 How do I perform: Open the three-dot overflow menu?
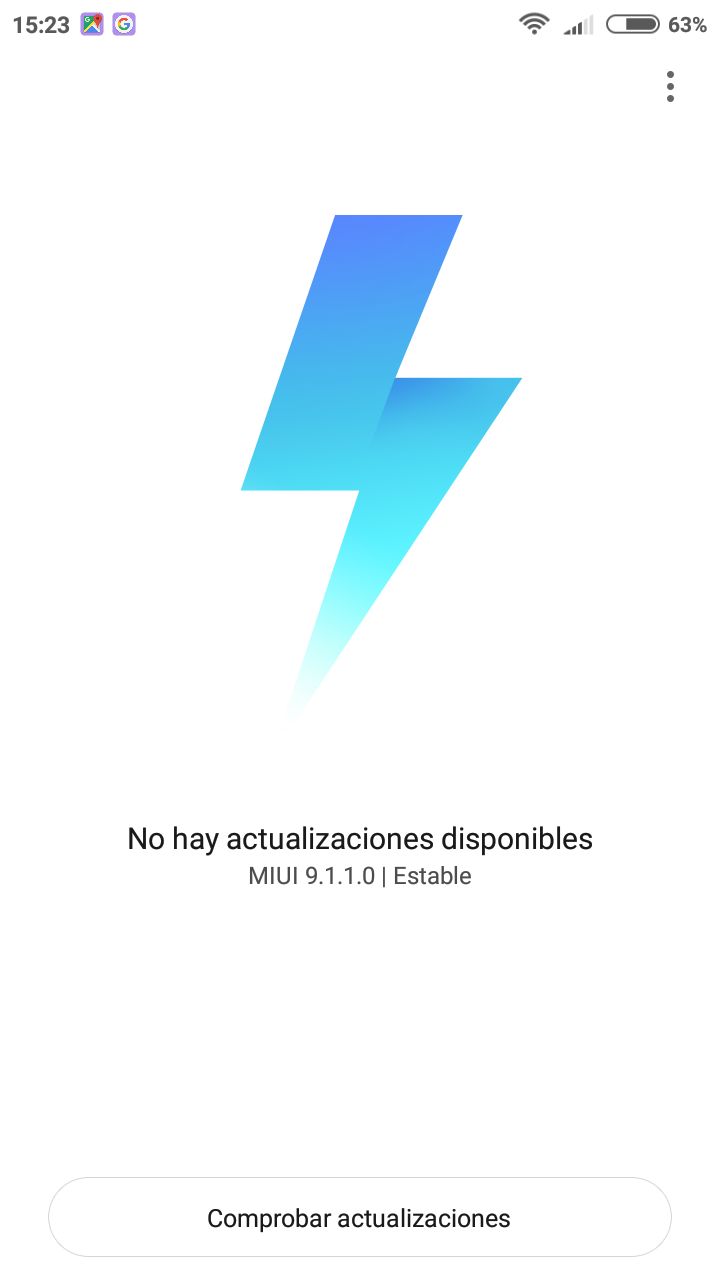[x=670, y=87]
